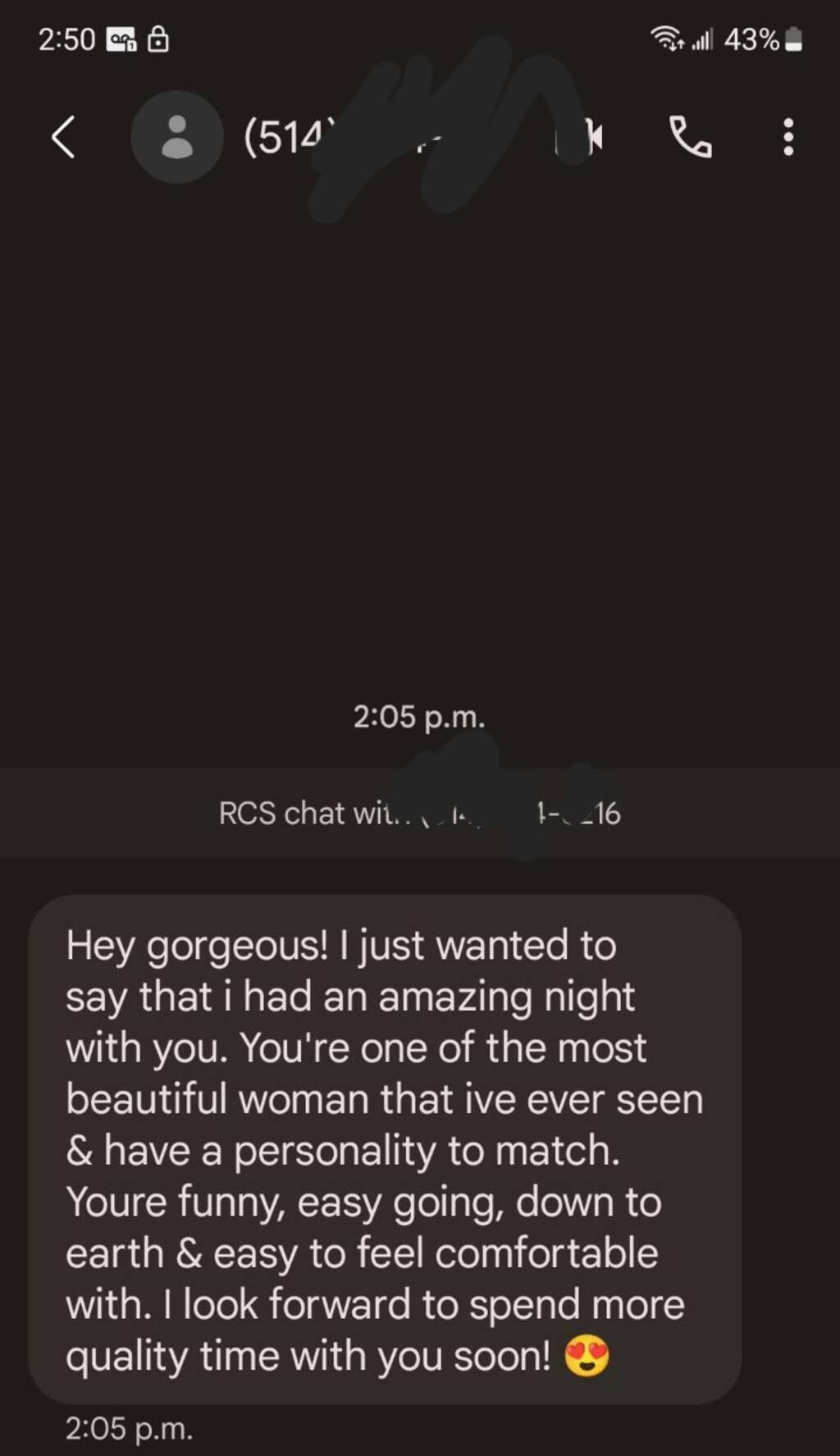Open the three-dot overflow menu
The width and height of the screenshot is (840, 1456).
(787, 137)
